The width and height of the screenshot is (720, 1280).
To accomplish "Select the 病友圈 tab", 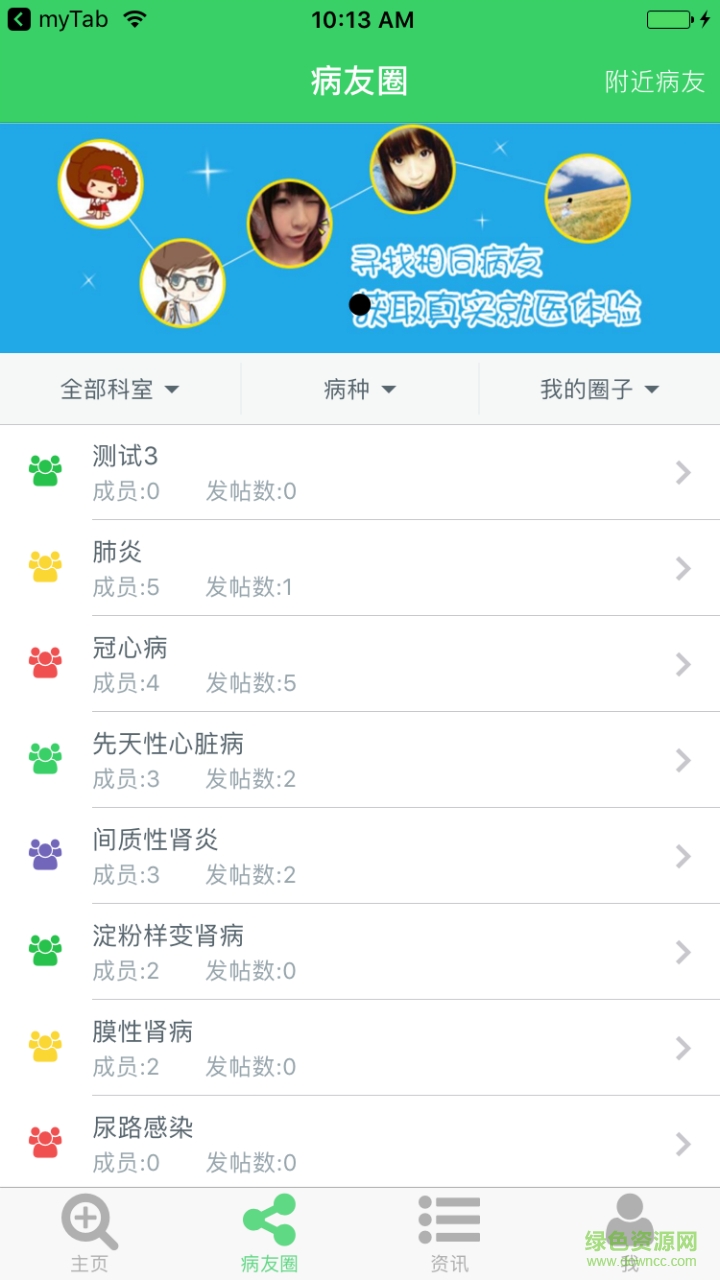I will click(x=269, y=1234).
